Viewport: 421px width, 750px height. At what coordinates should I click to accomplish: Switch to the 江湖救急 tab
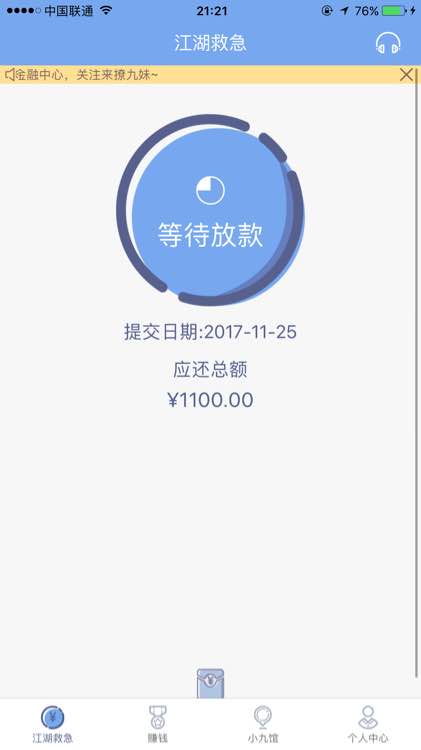tap(53, 724)
